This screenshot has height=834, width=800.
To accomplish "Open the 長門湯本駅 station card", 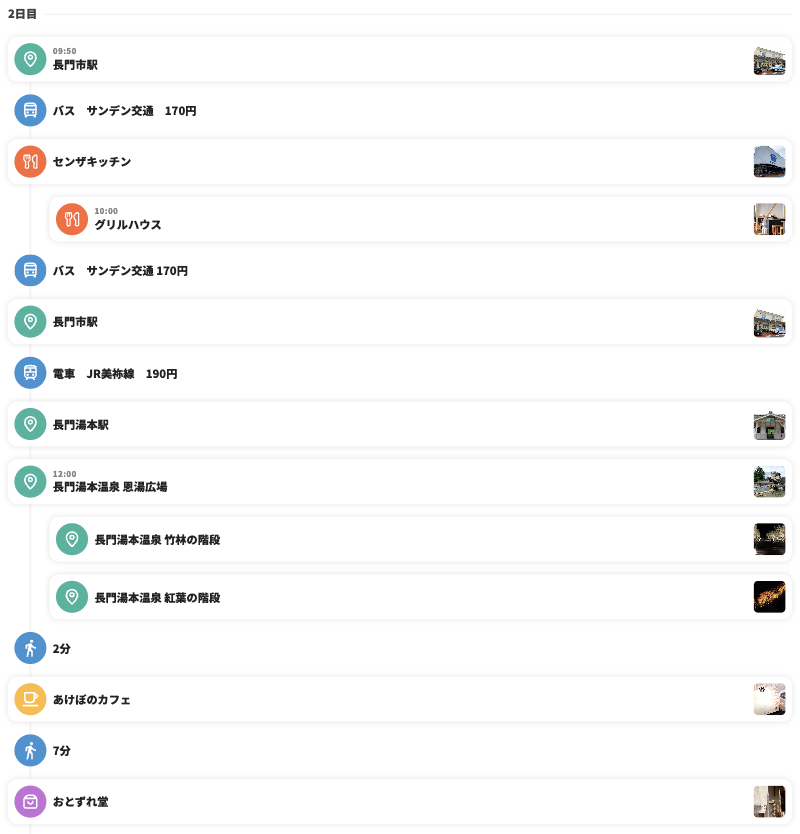I will (400, 425).
